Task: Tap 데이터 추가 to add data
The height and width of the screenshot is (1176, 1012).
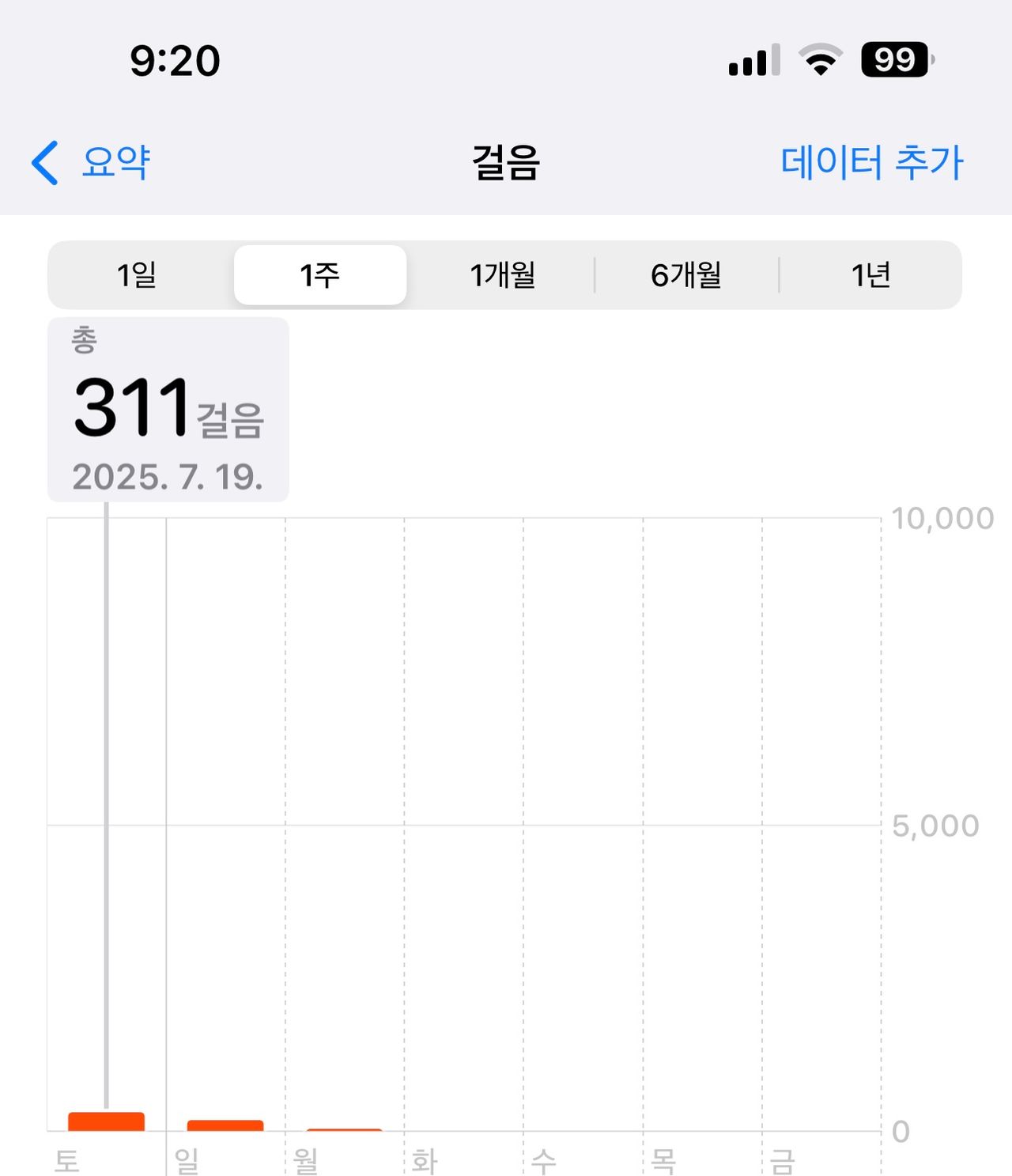Action: (x=871, y=163)
